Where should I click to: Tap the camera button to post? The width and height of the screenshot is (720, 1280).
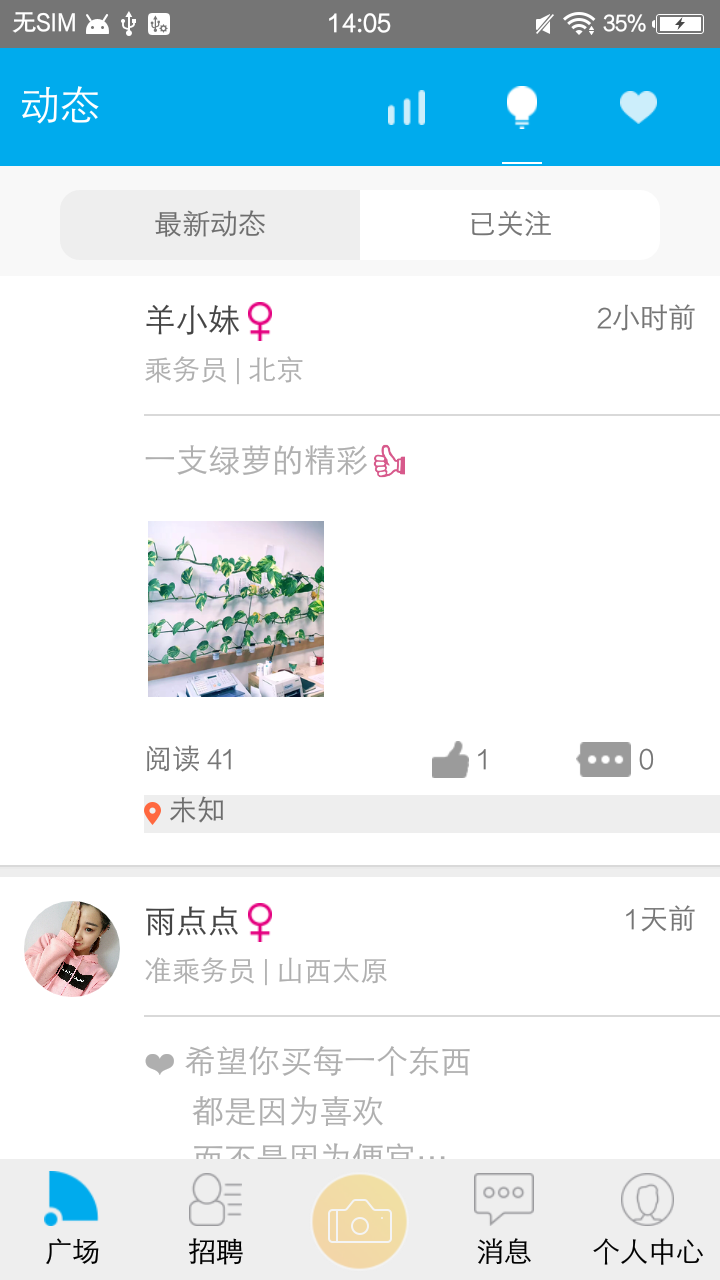pyautogui.click(x=360, y=1220)
